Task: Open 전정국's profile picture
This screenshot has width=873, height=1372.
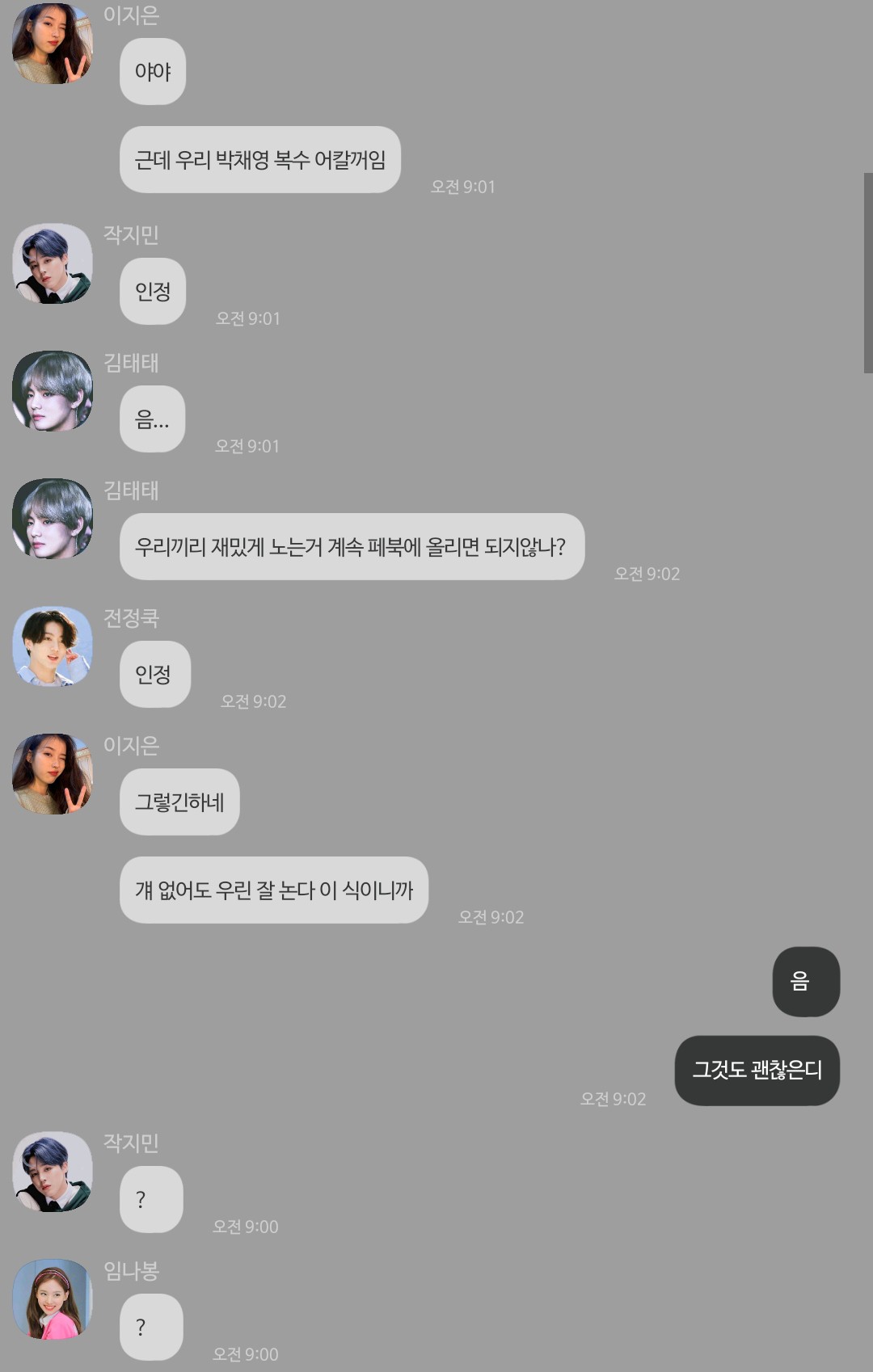Action: (53, 646)
